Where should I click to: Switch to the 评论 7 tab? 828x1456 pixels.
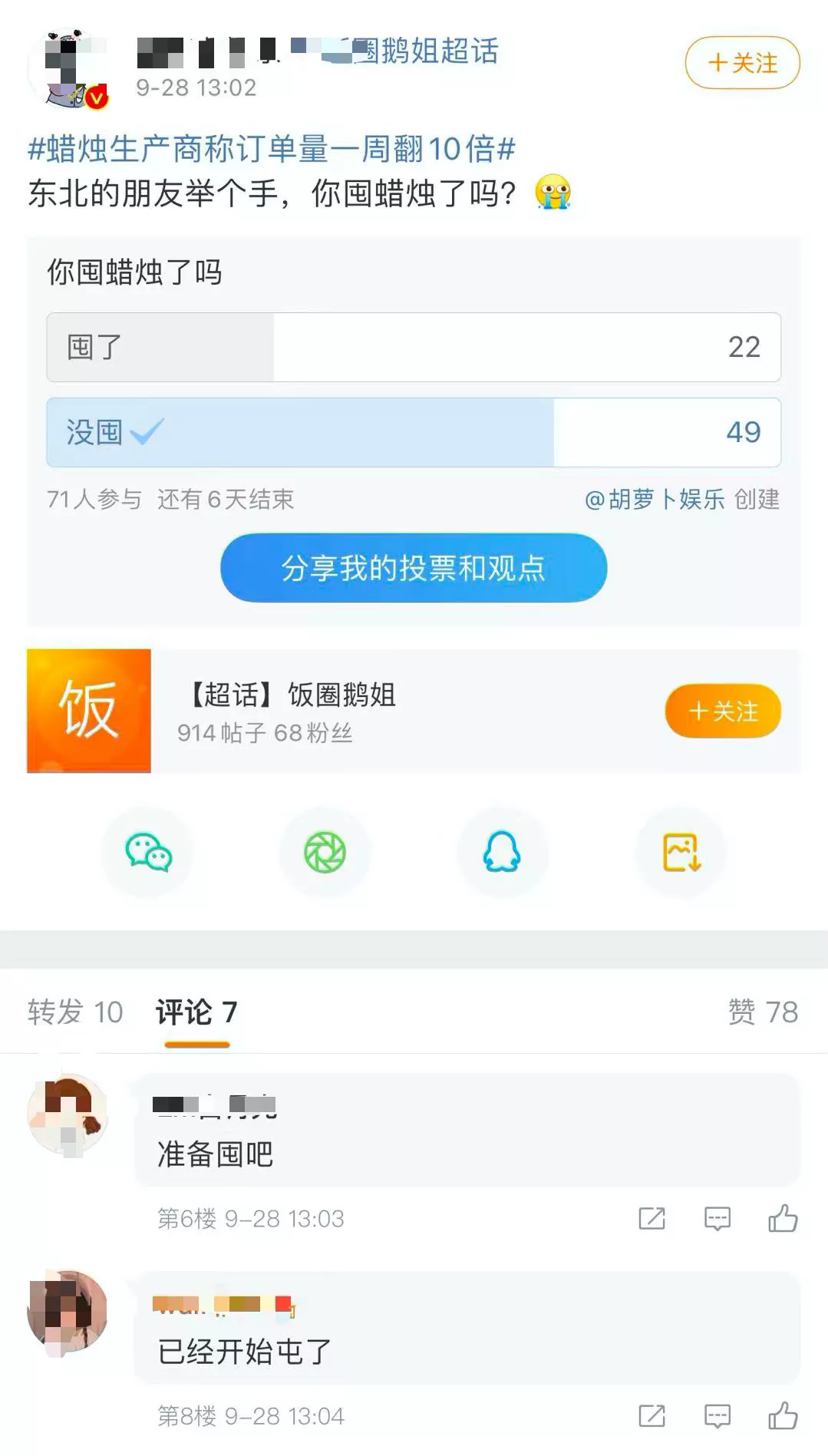click(196, 1012)
